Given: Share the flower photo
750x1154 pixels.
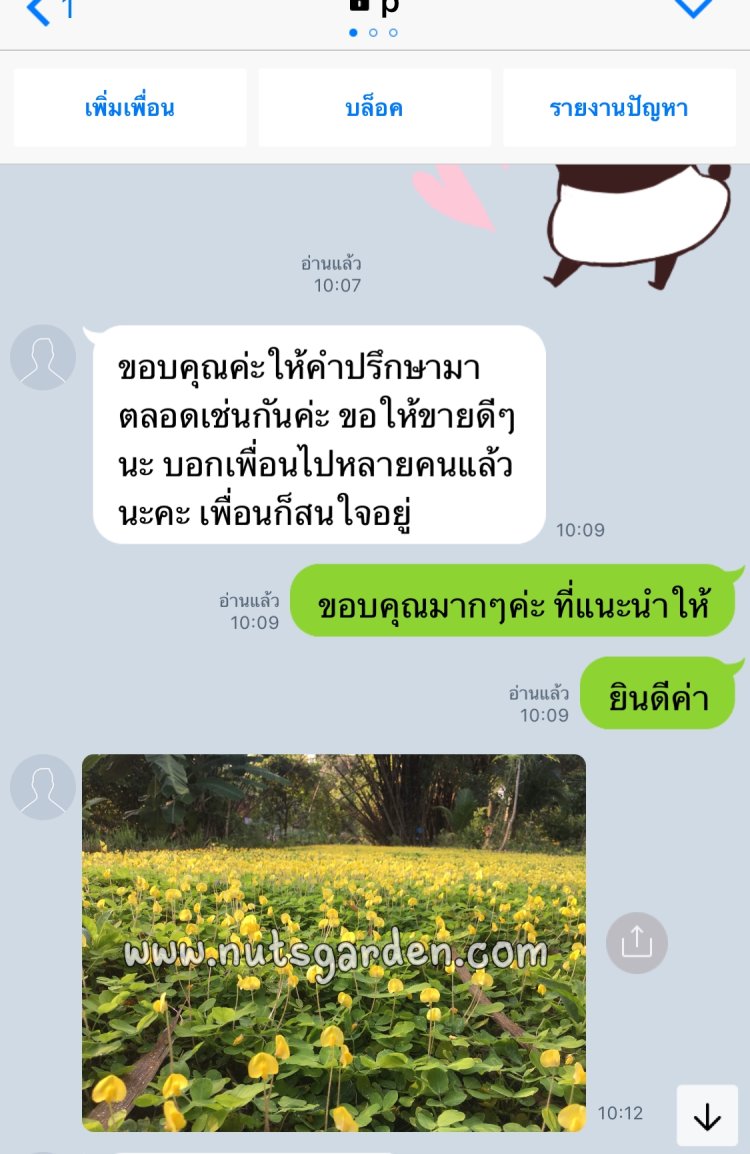Looking at the screenshot, I should coord(636,943).
